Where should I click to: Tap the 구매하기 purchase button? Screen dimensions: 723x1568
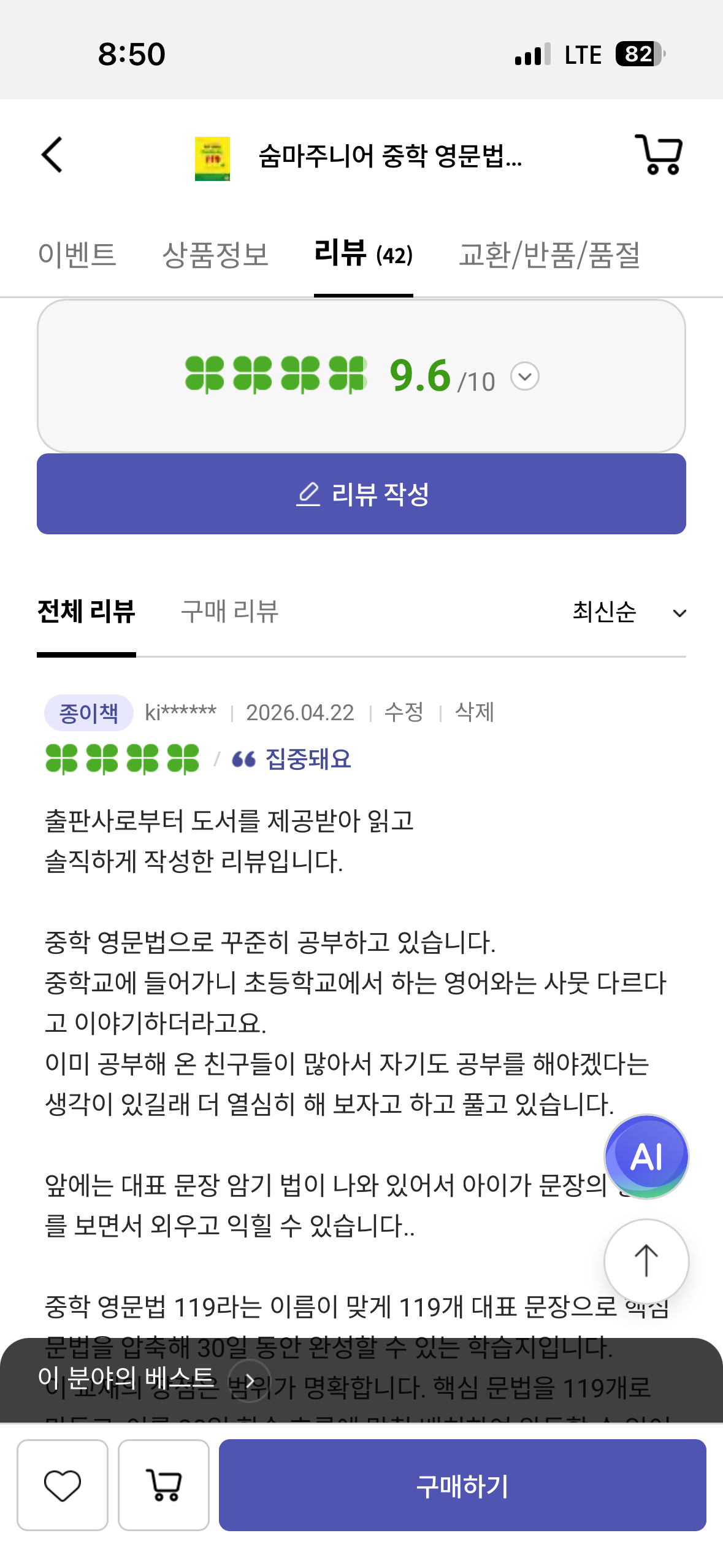tap(462, 1485)
